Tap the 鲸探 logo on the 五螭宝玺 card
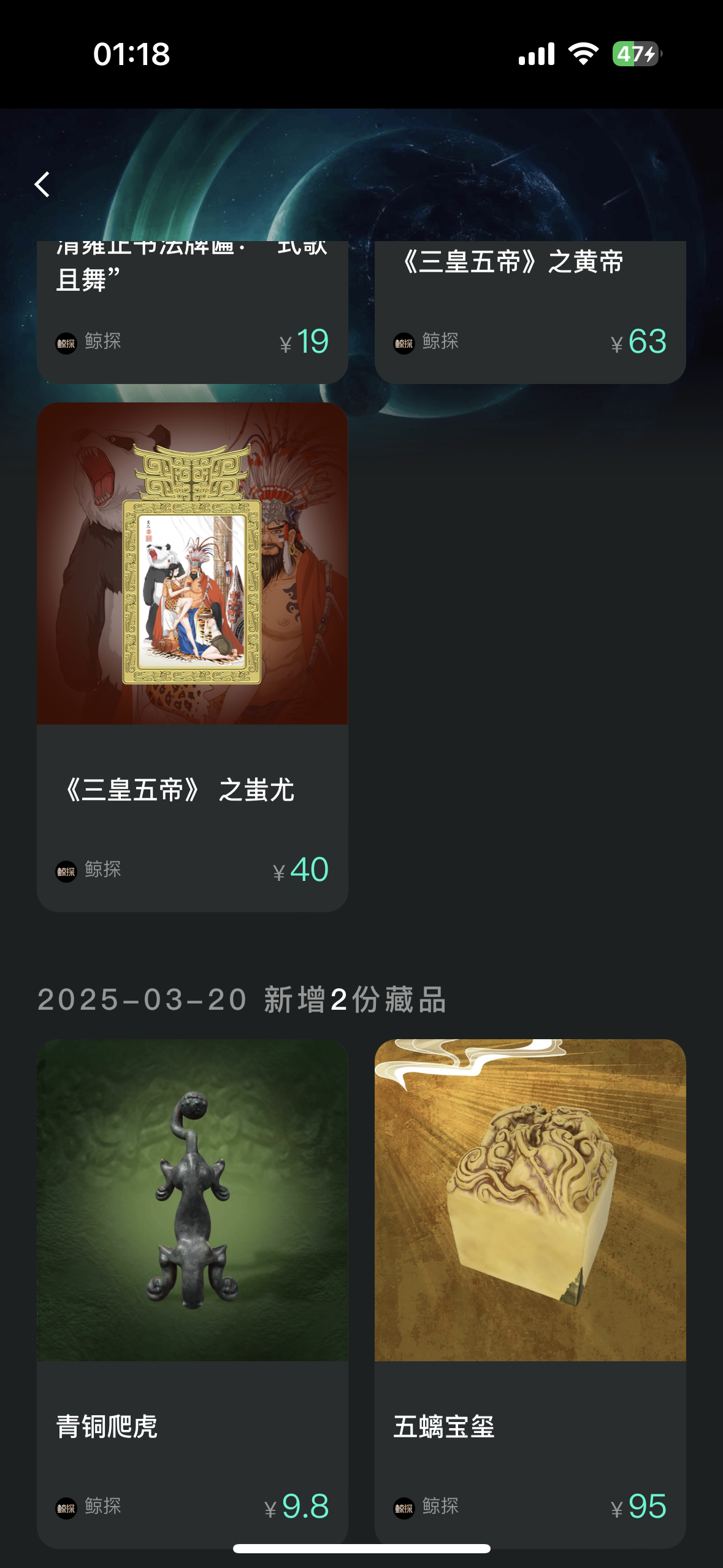 tap(404, 1508)
